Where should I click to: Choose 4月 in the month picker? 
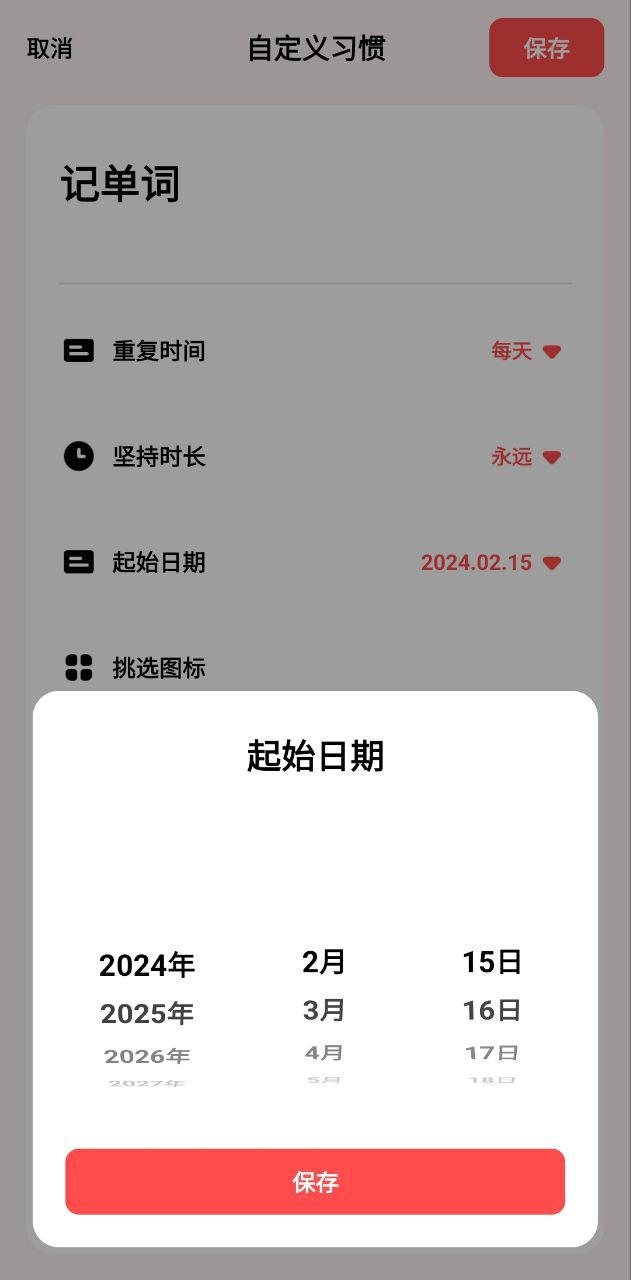324,1052
